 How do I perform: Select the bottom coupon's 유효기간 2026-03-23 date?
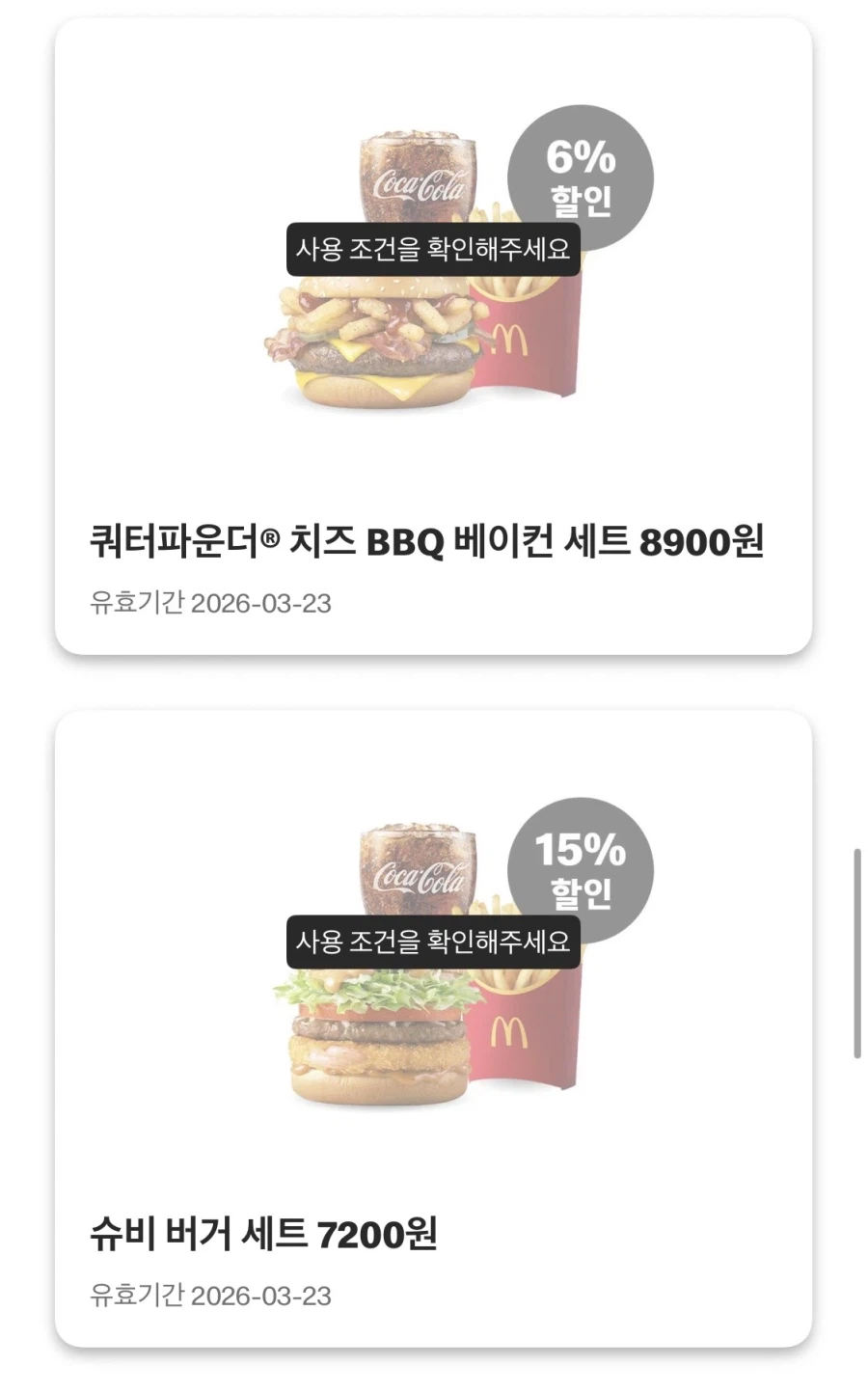tap(210, 1296)
